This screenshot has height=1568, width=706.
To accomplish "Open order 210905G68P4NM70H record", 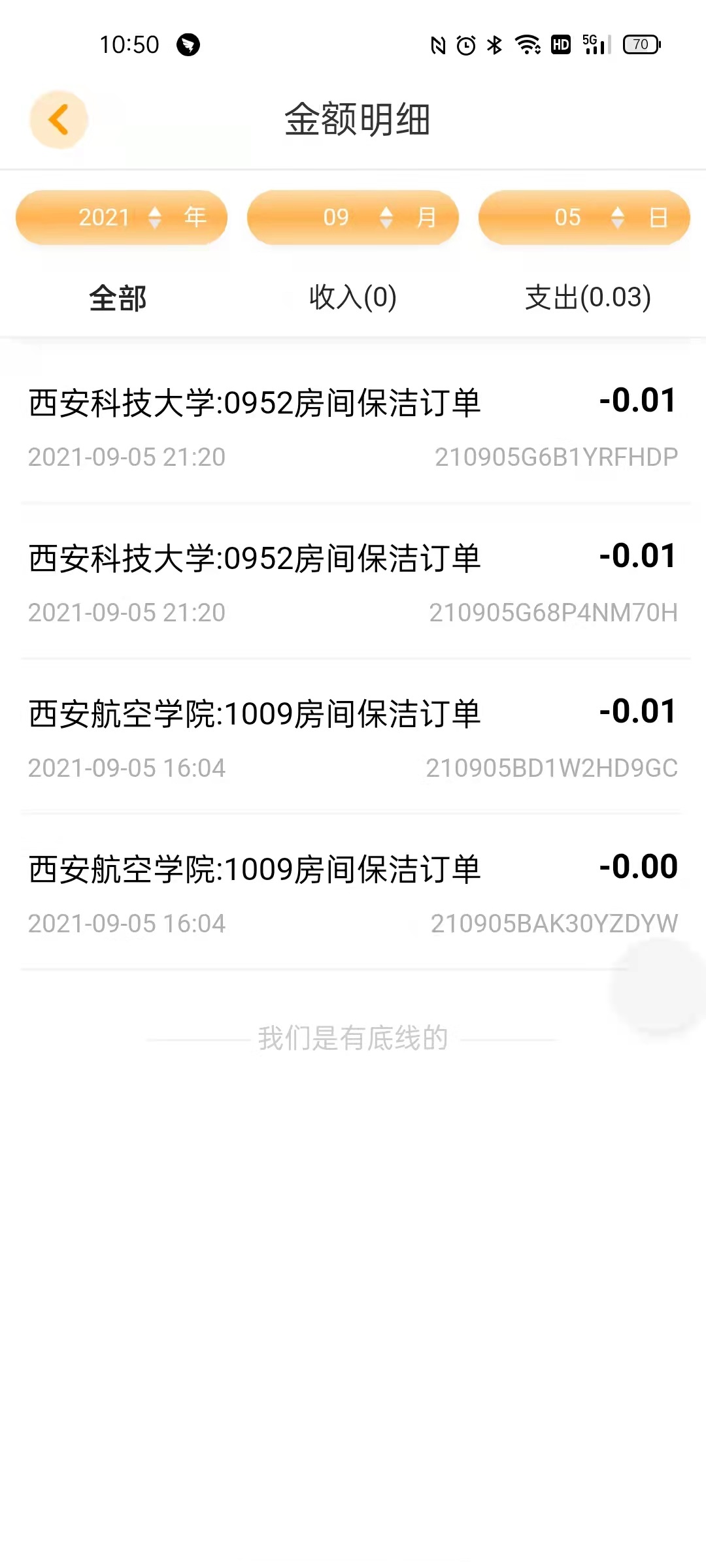I will tap(353, 582).
